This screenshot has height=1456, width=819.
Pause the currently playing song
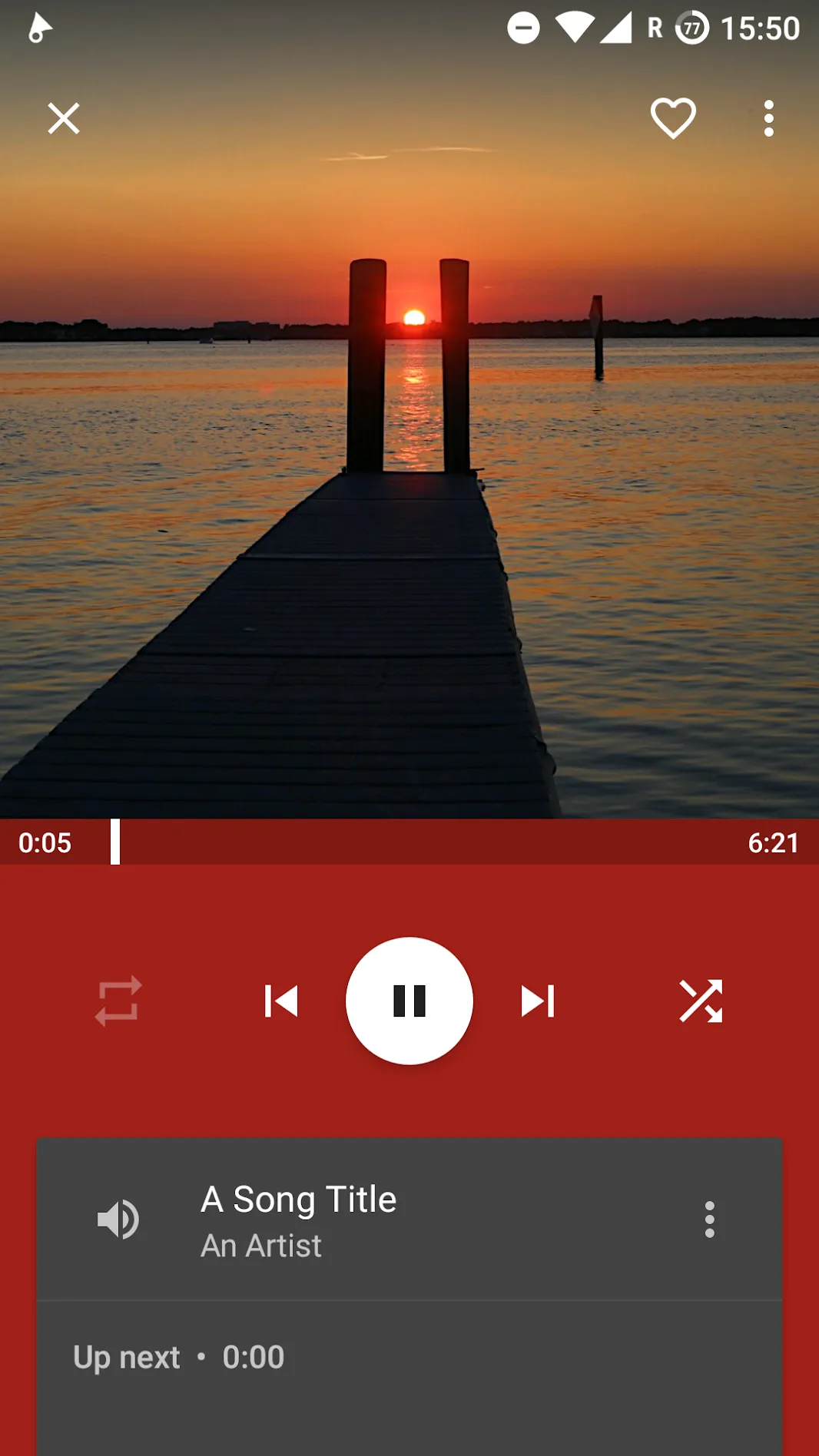pyautogui.click(x=409, y=1001)
